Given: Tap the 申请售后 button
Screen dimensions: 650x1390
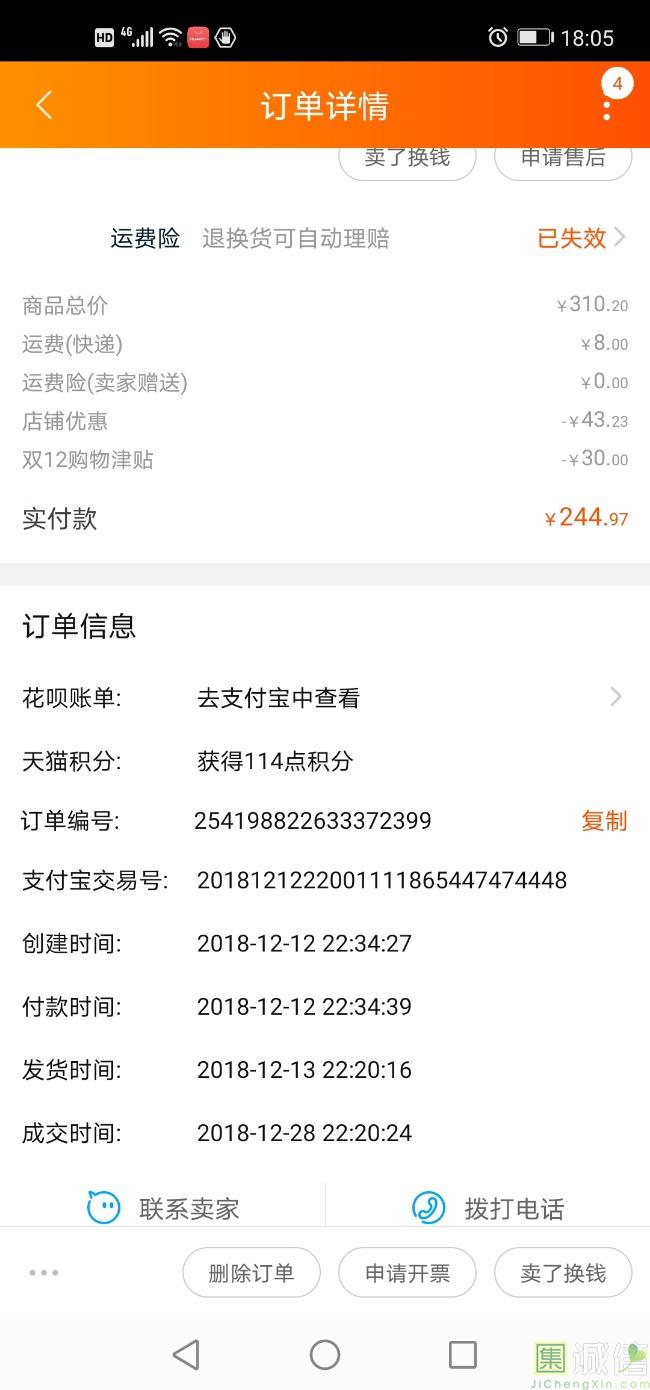Looking at the screenshot, I should [563, 158].
